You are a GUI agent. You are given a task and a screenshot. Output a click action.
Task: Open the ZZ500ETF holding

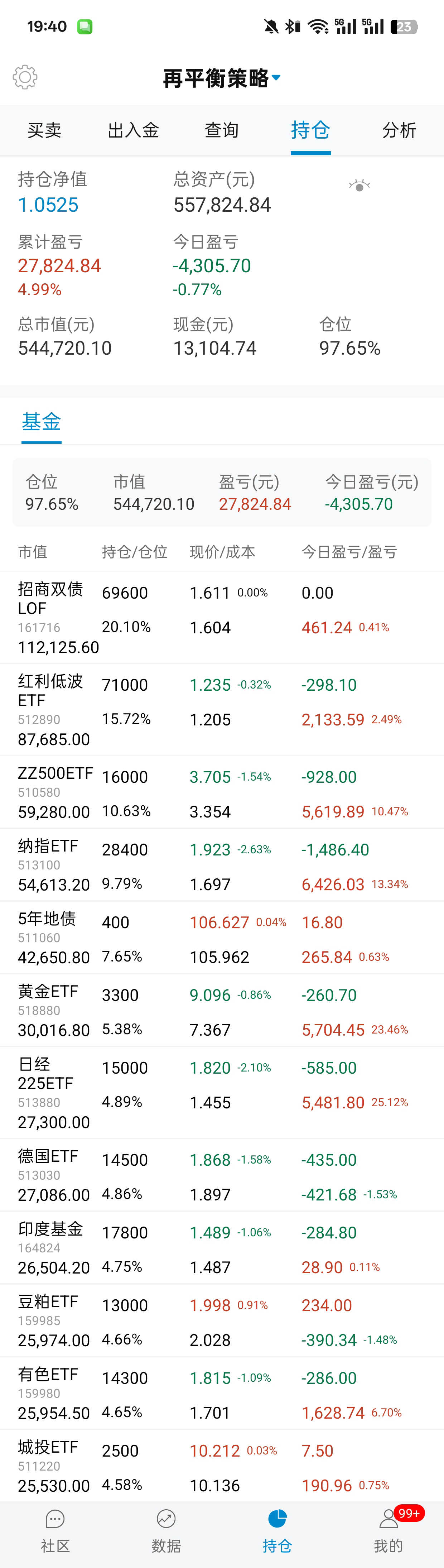click(x=222, y=792)
